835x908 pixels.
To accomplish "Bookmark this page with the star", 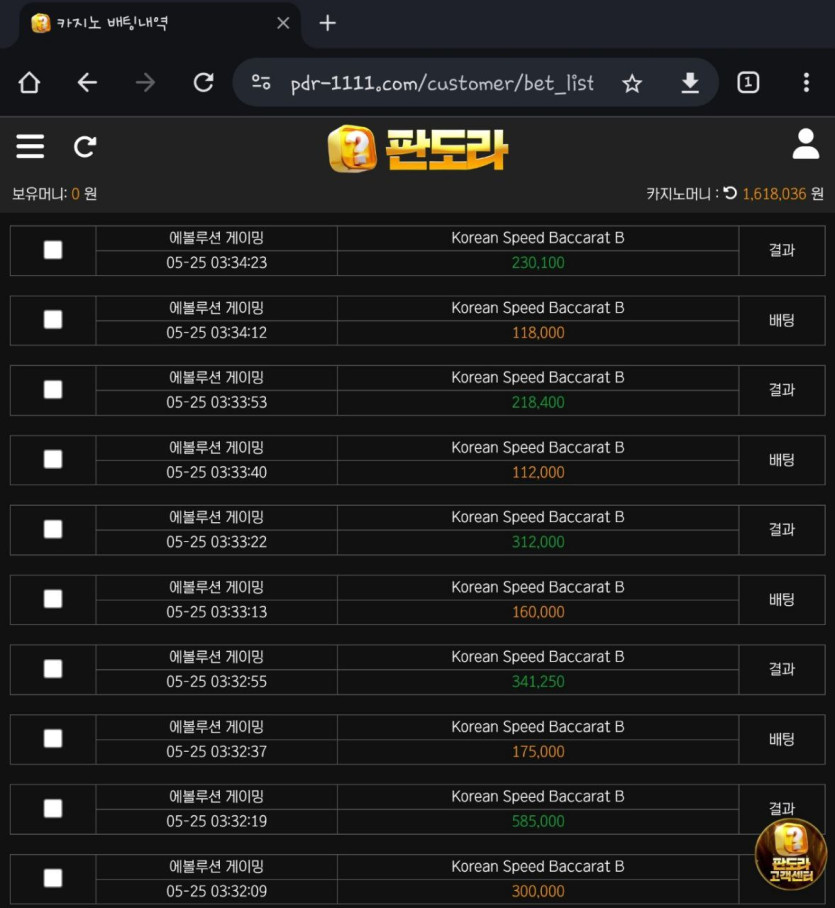I will tap(632, 83).
